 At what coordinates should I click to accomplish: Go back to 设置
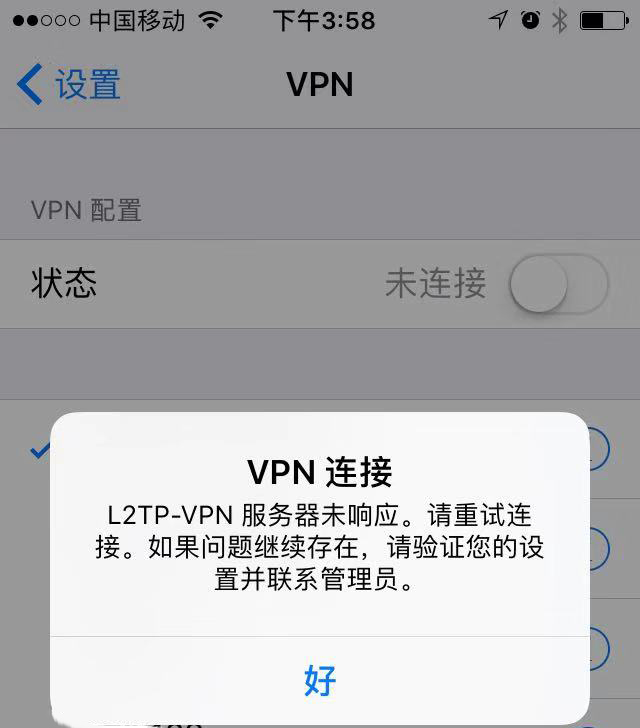(70, 84)
